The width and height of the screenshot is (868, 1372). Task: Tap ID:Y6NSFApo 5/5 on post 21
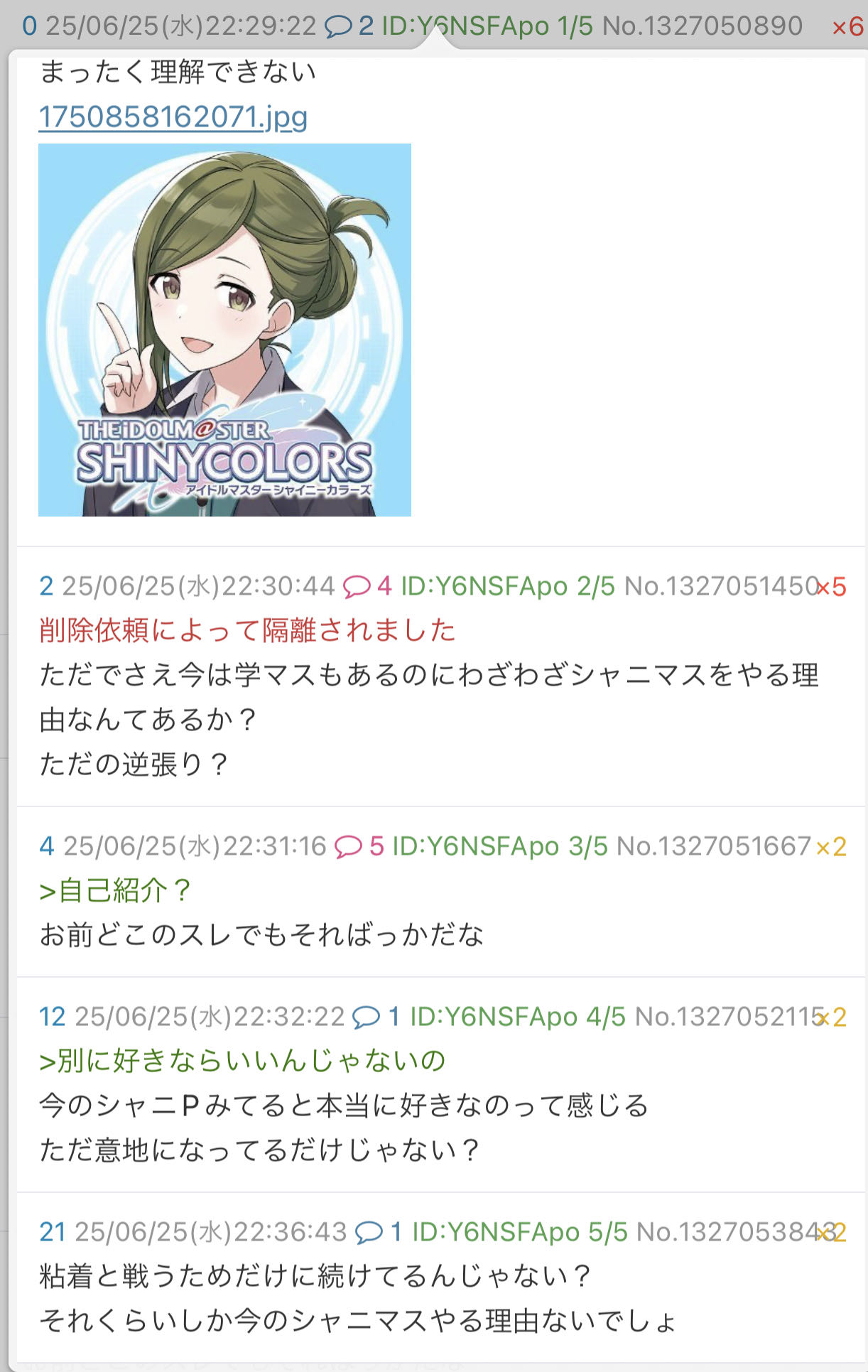(519, 1233)
